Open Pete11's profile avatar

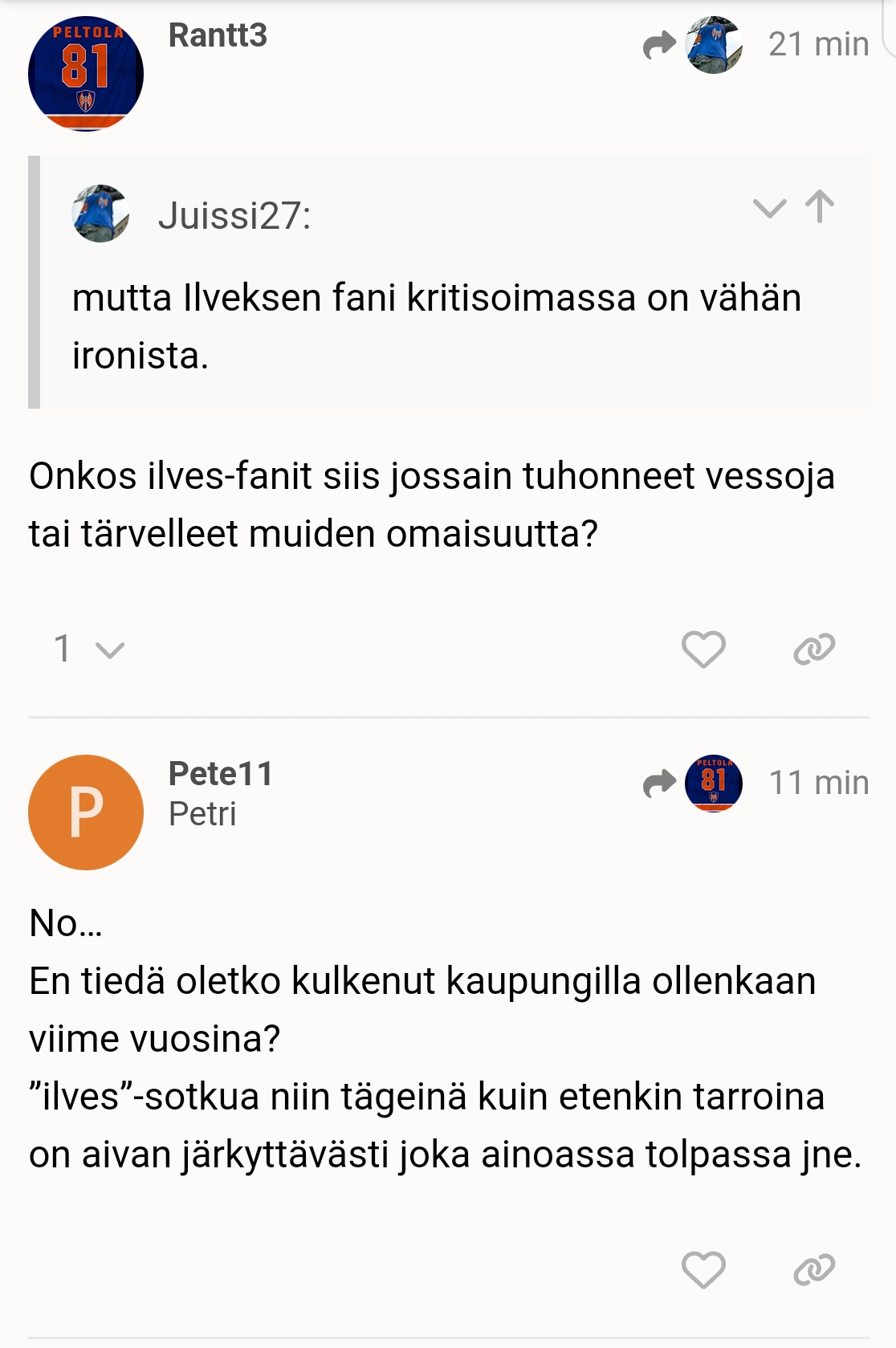(85, 812)
